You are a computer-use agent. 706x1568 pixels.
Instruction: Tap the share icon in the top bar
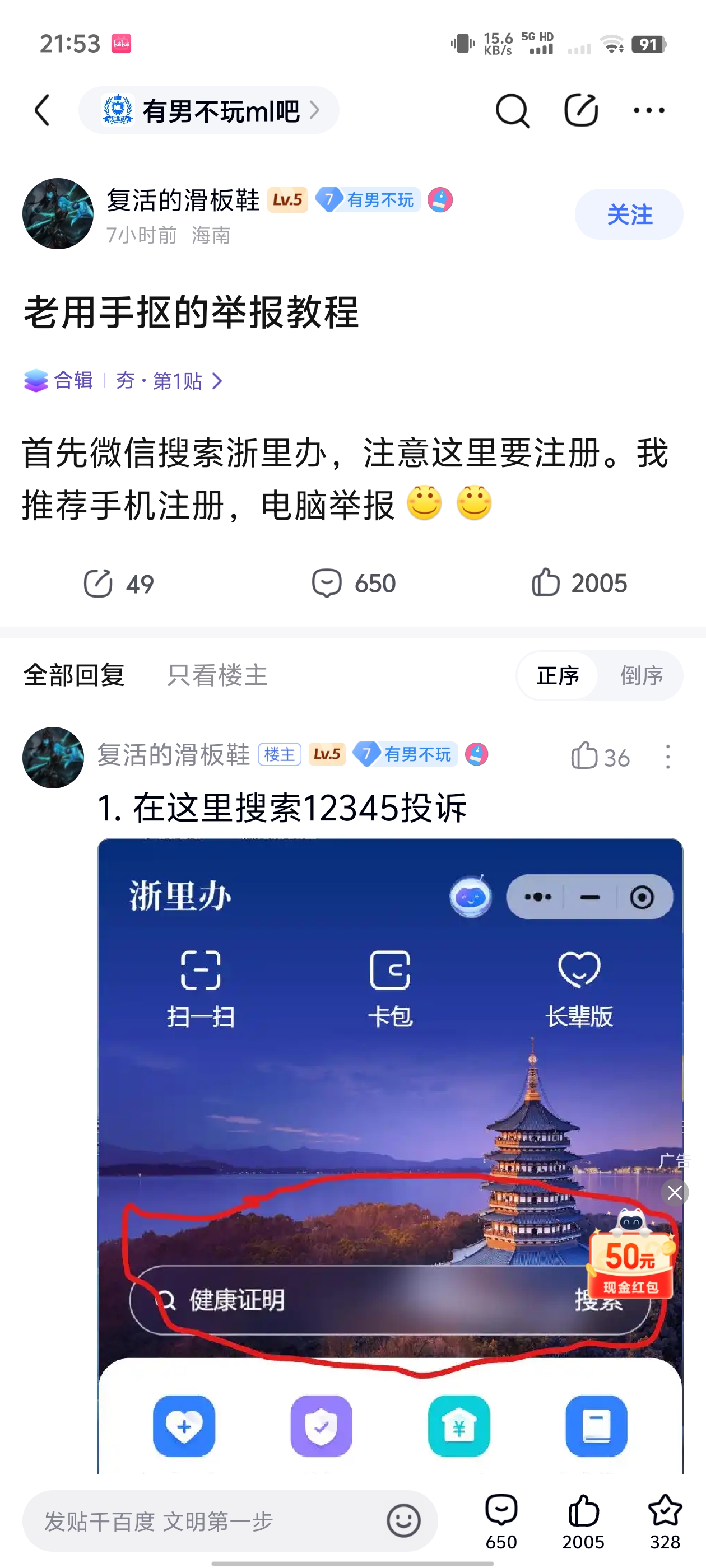coord(580,110)
